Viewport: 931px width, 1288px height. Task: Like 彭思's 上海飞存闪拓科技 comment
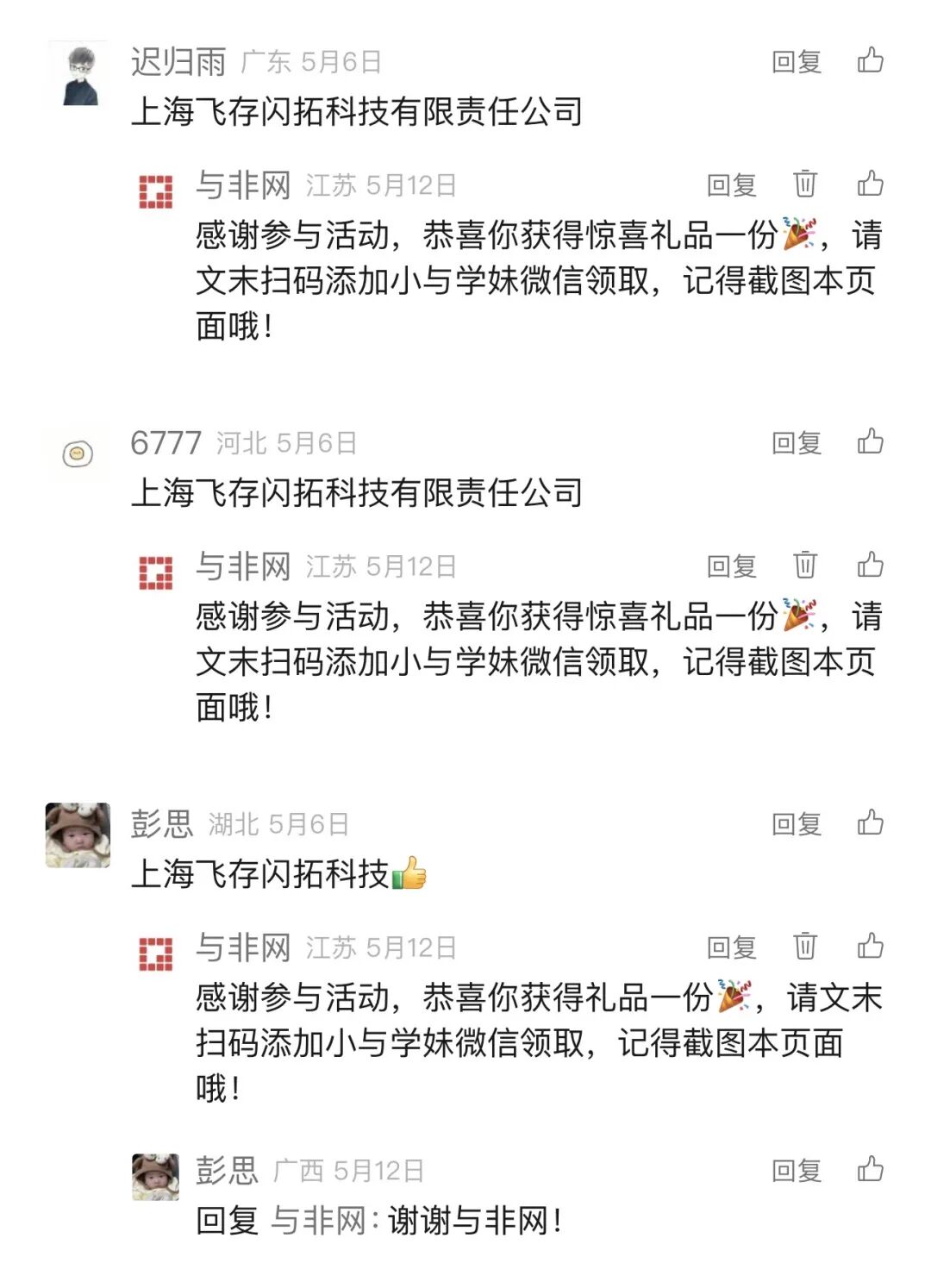click(870, 822)
